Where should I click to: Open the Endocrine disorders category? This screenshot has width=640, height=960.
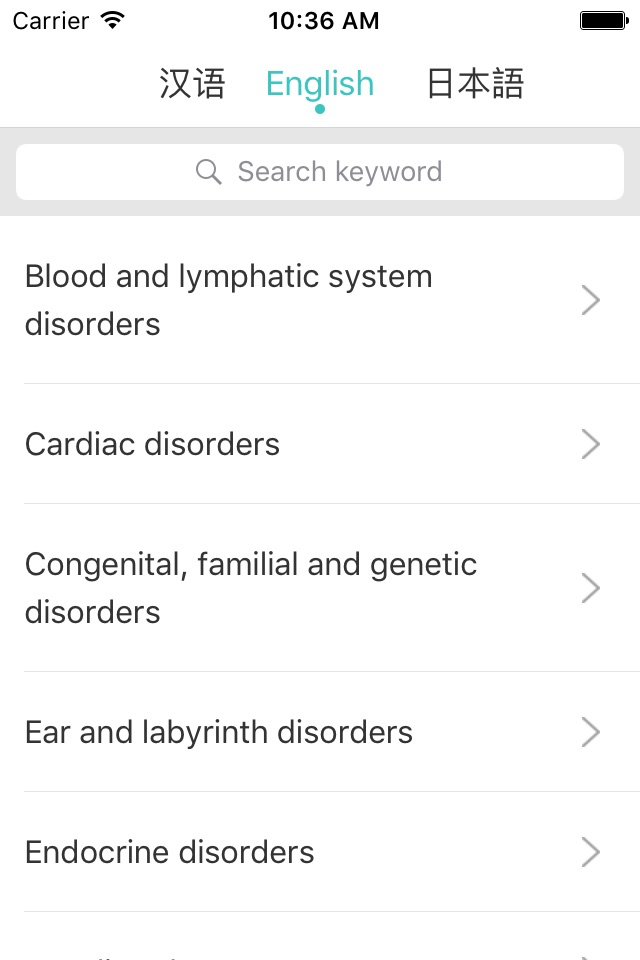pyautogui.click(x=320, y=852)
